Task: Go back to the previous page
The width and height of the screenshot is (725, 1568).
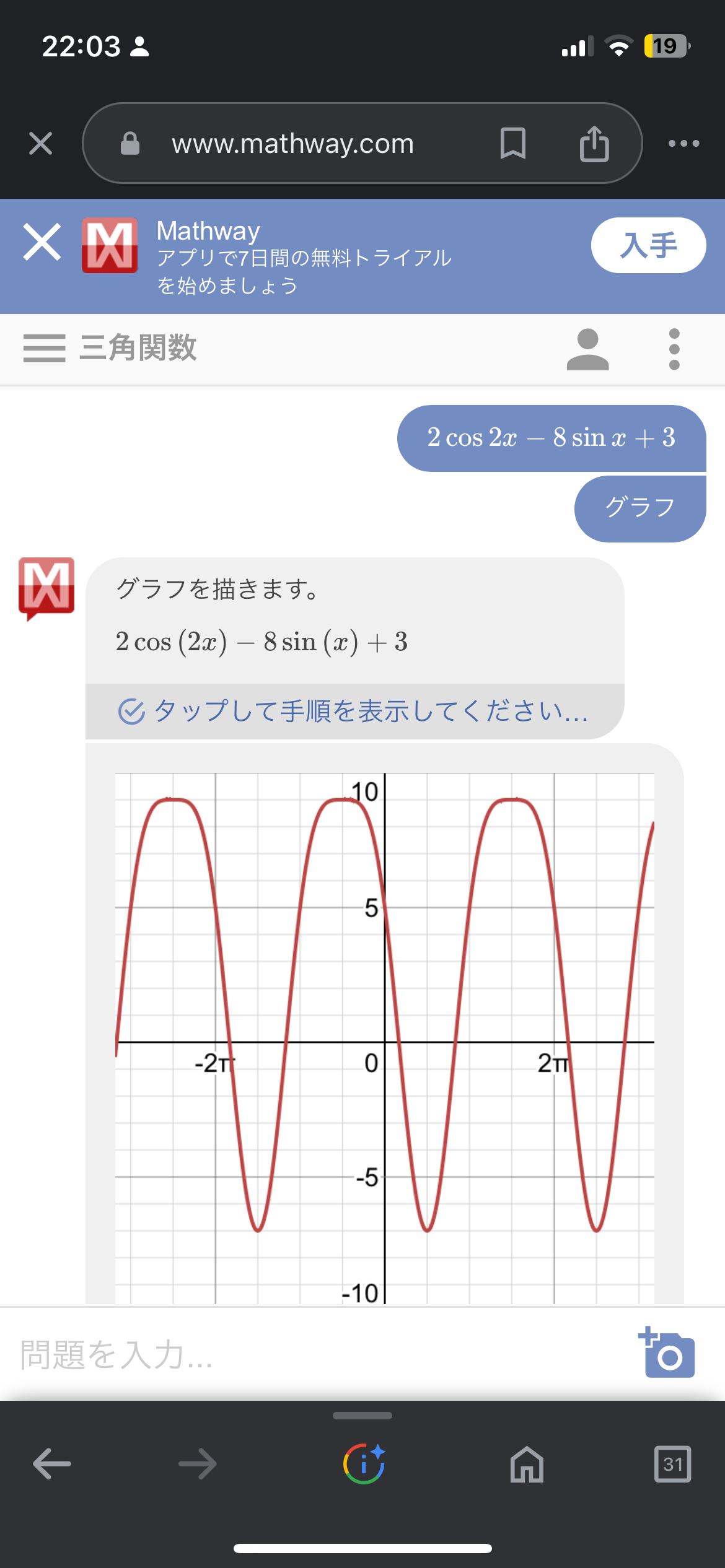Action: pyautogui.click(x=52, y=1464)
